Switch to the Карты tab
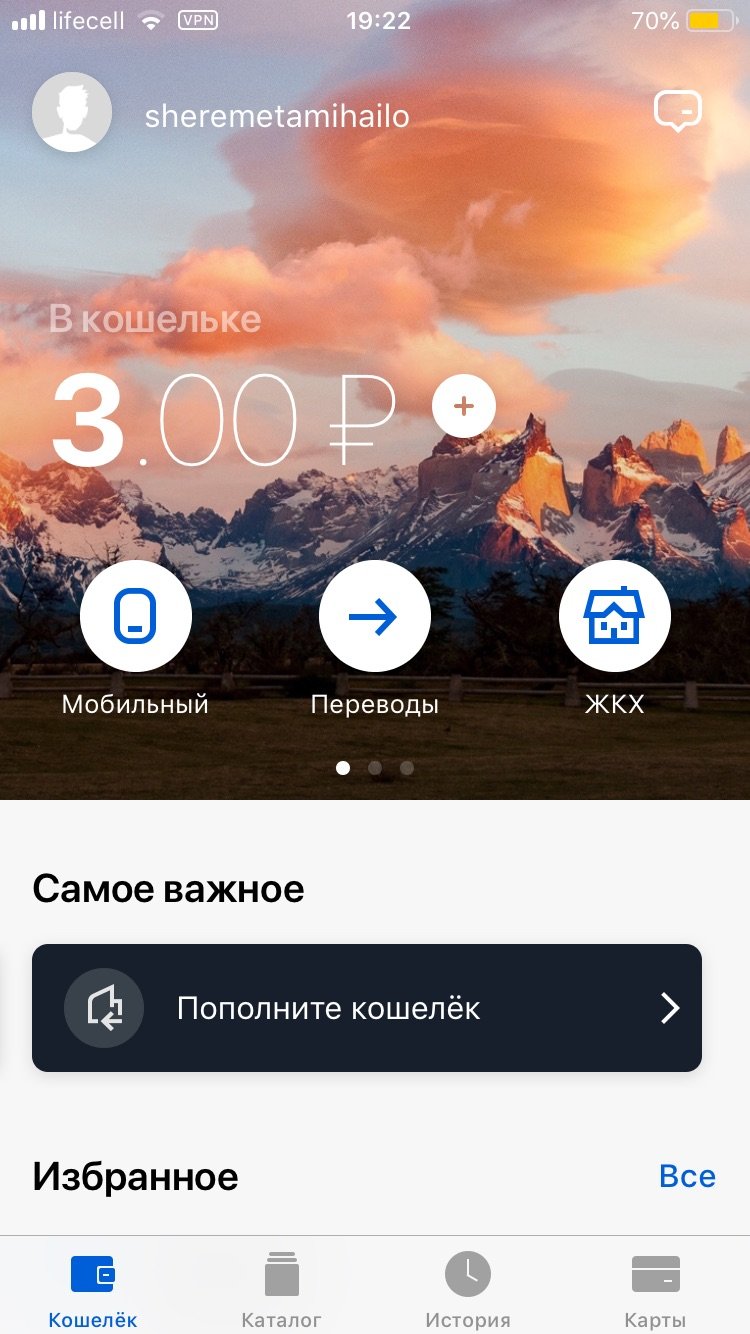 pos(655,1290)
